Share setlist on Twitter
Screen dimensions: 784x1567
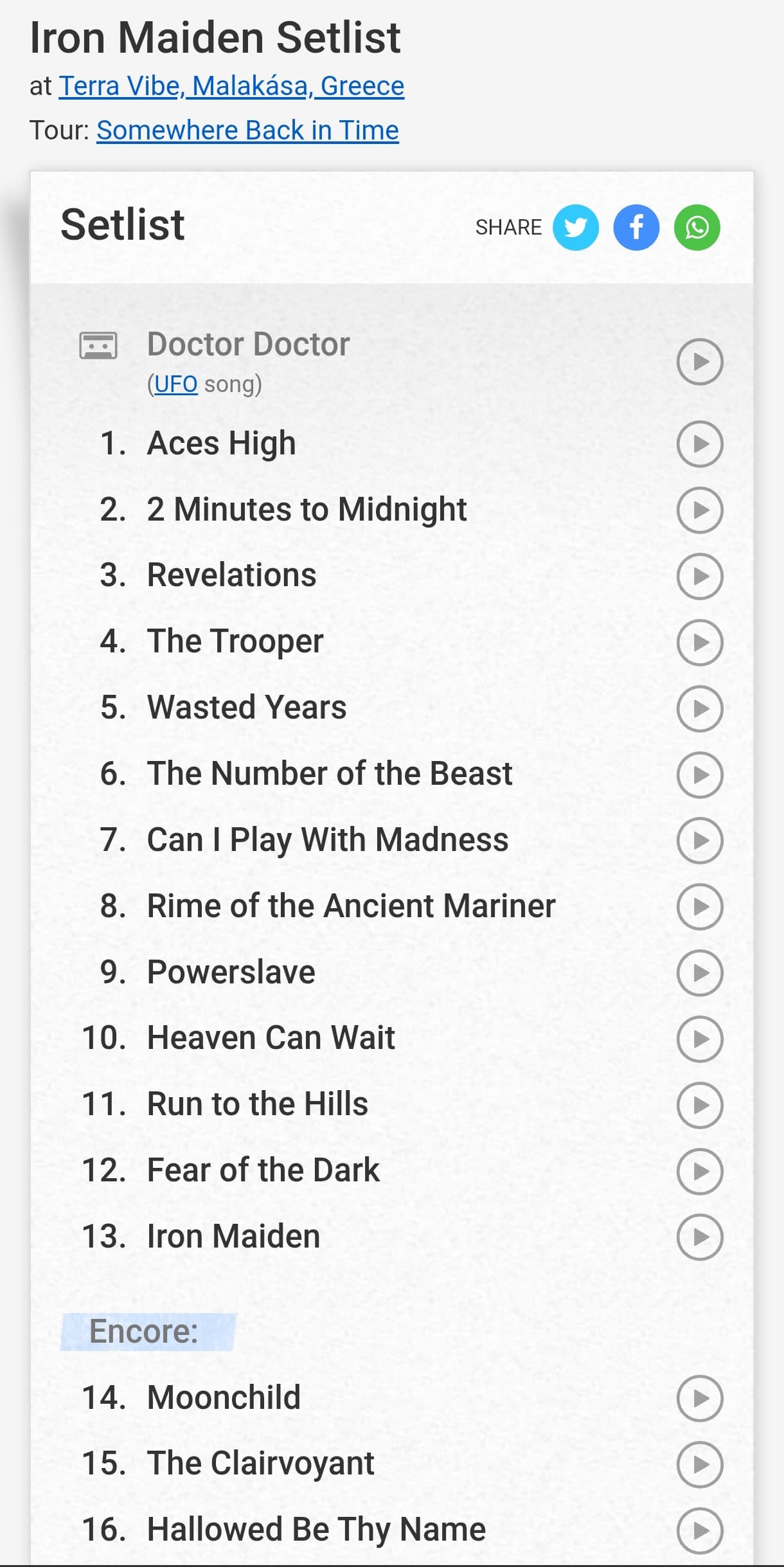point(575,228)
